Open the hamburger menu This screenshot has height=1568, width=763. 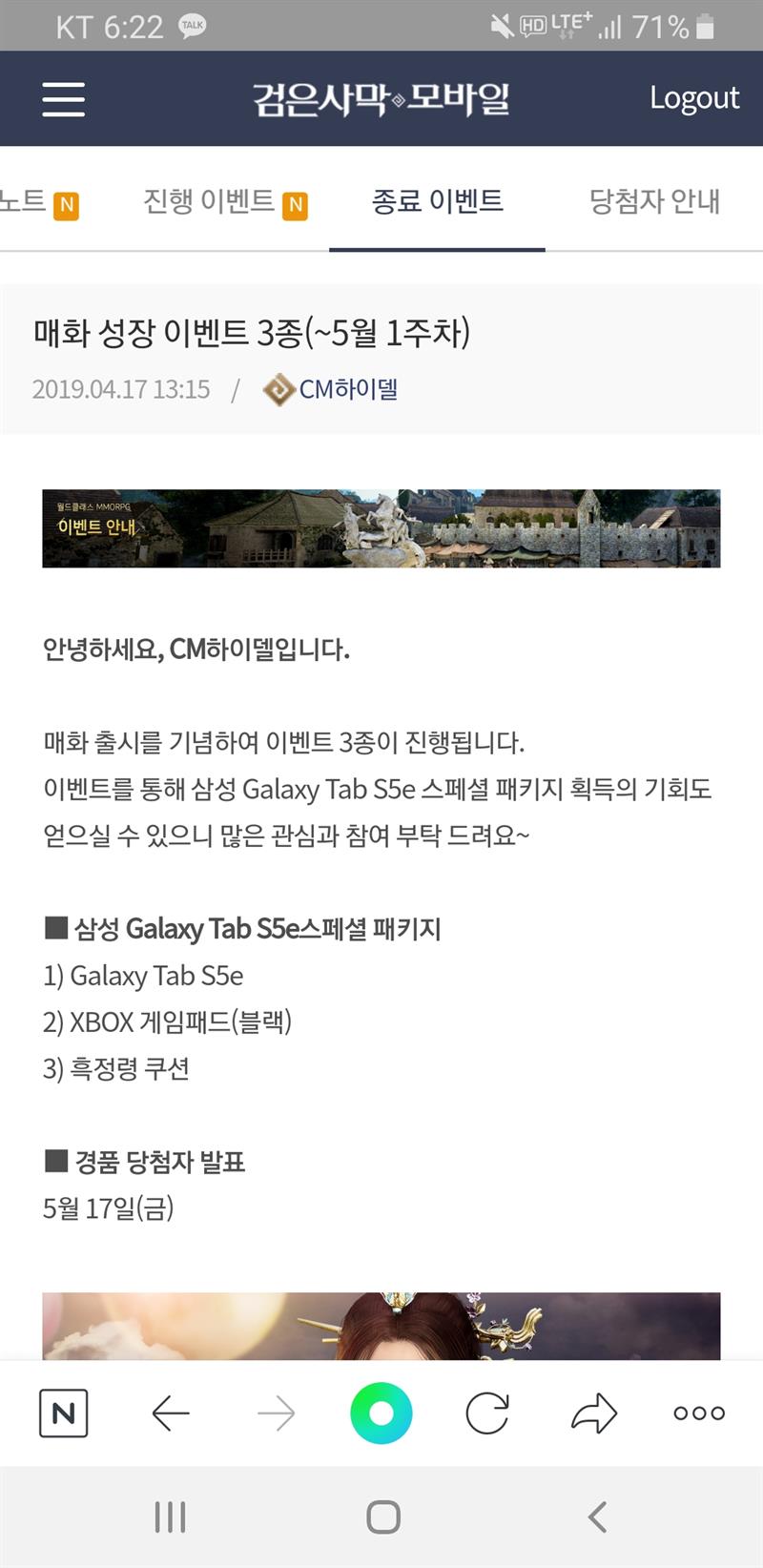point(64,98)
